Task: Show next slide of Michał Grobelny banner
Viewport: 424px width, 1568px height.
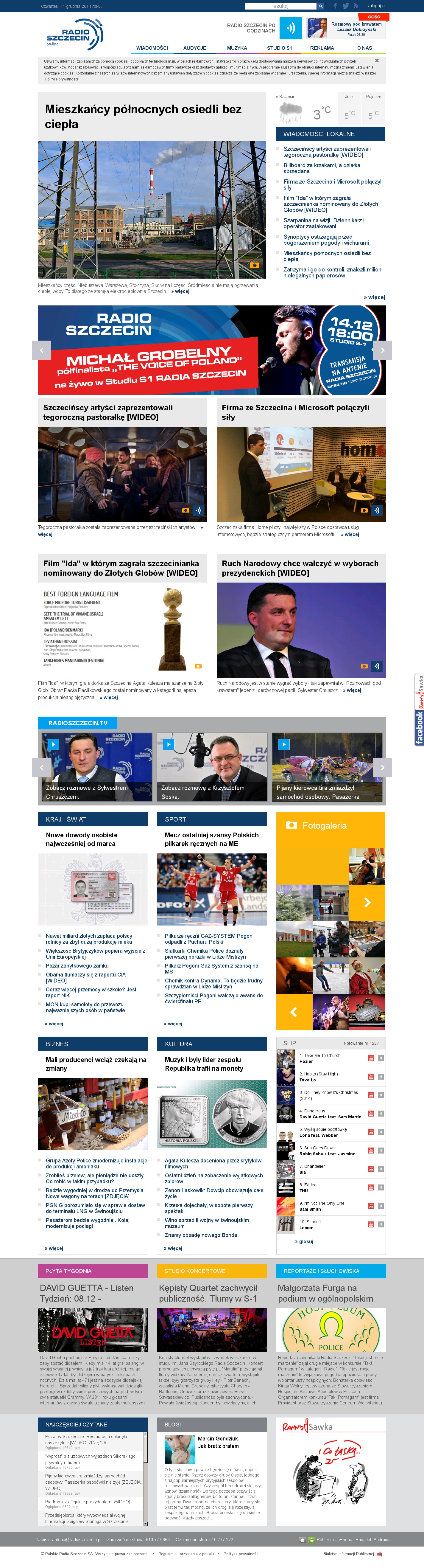Action: [382, 350]
